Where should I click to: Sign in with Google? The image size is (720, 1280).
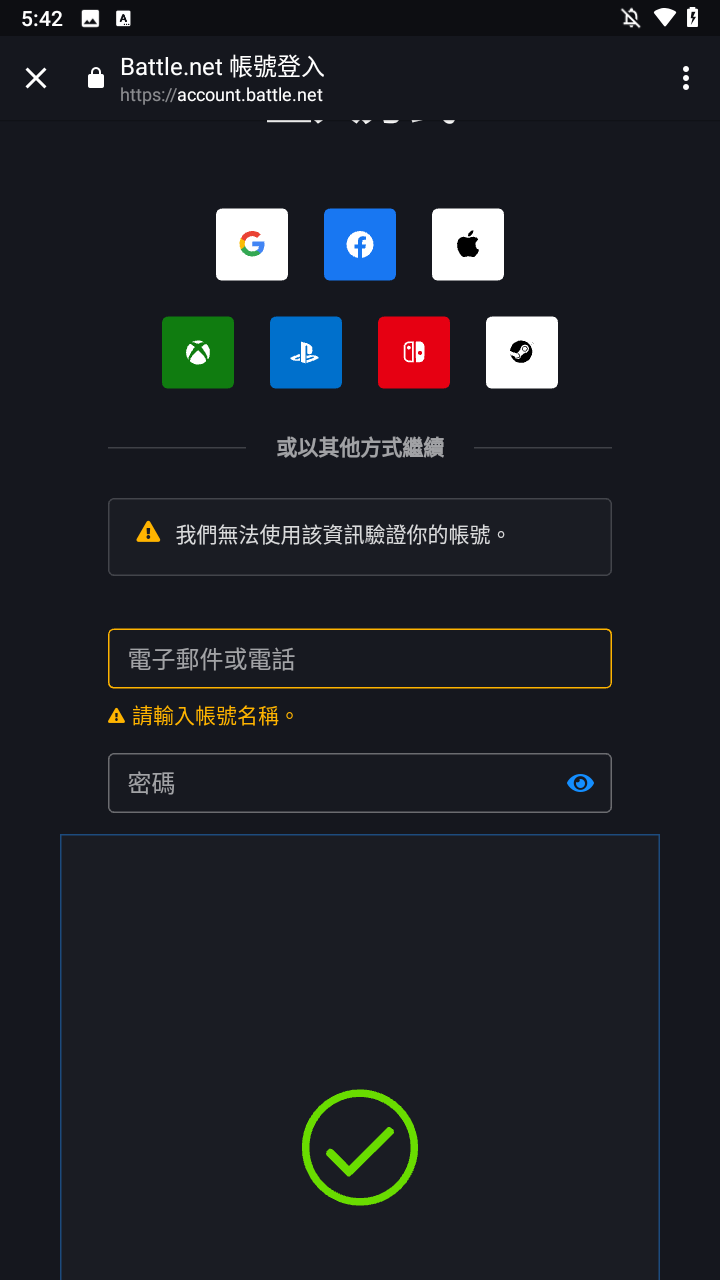252,244
